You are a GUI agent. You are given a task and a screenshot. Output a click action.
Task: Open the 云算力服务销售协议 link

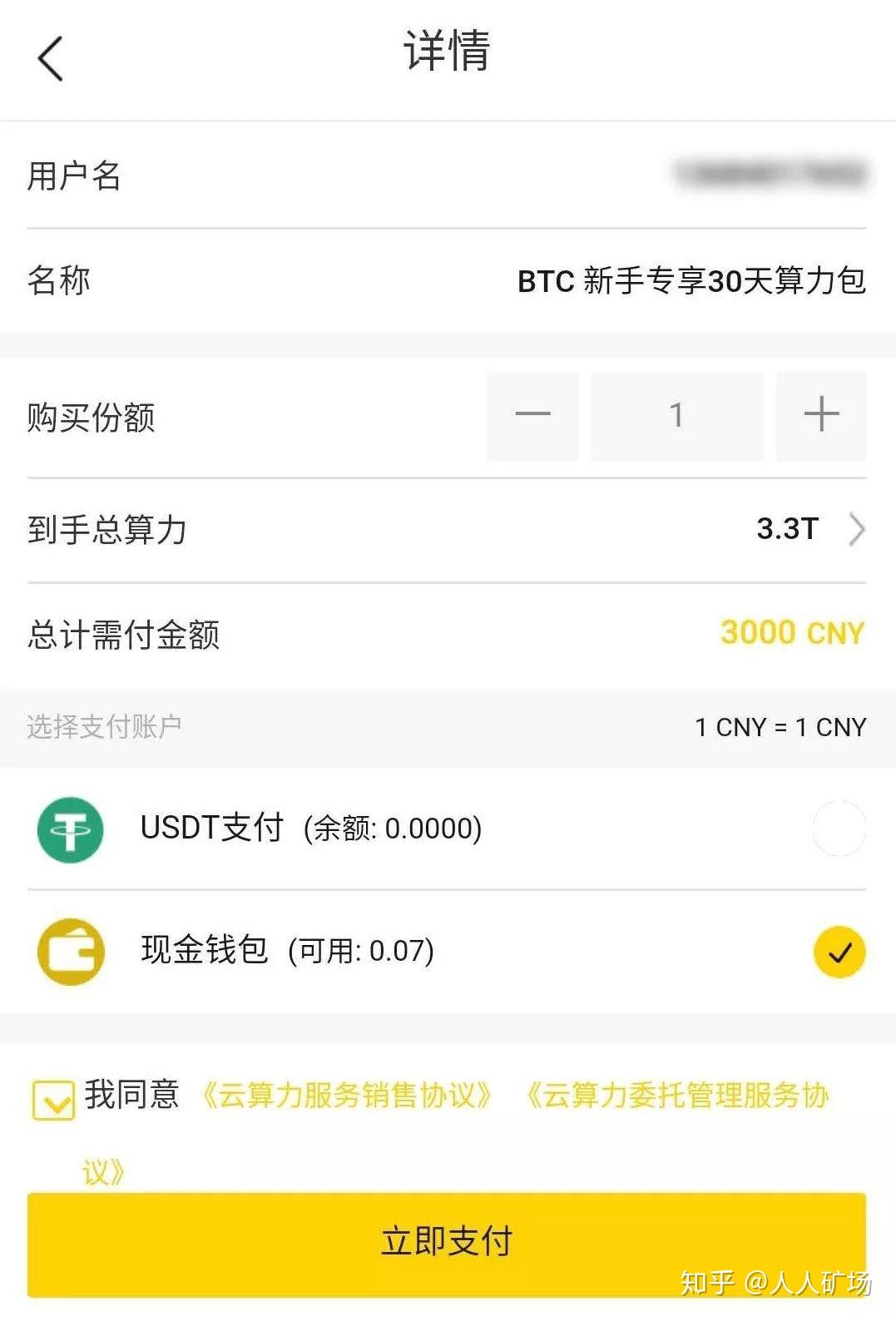point(349,1096)
